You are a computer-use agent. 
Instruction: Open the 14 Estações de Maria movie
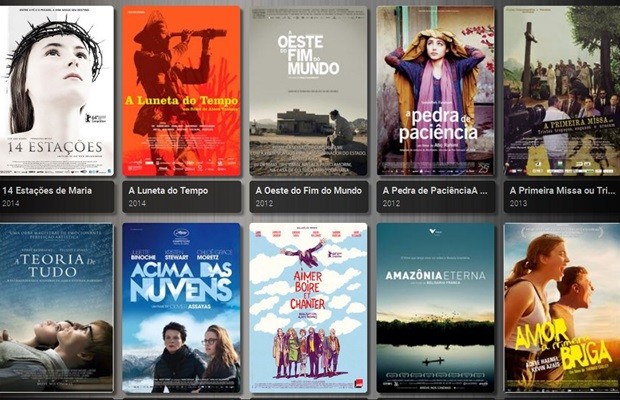coord(56,92)
